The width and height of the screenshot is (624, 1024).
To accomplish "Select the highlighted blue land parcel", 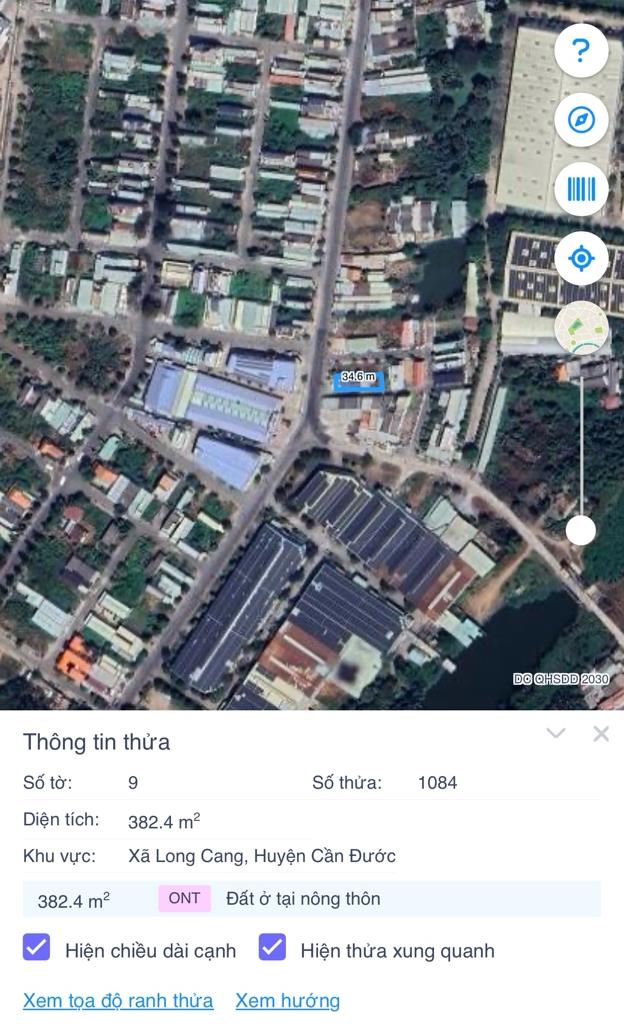I will coord(358,380).
